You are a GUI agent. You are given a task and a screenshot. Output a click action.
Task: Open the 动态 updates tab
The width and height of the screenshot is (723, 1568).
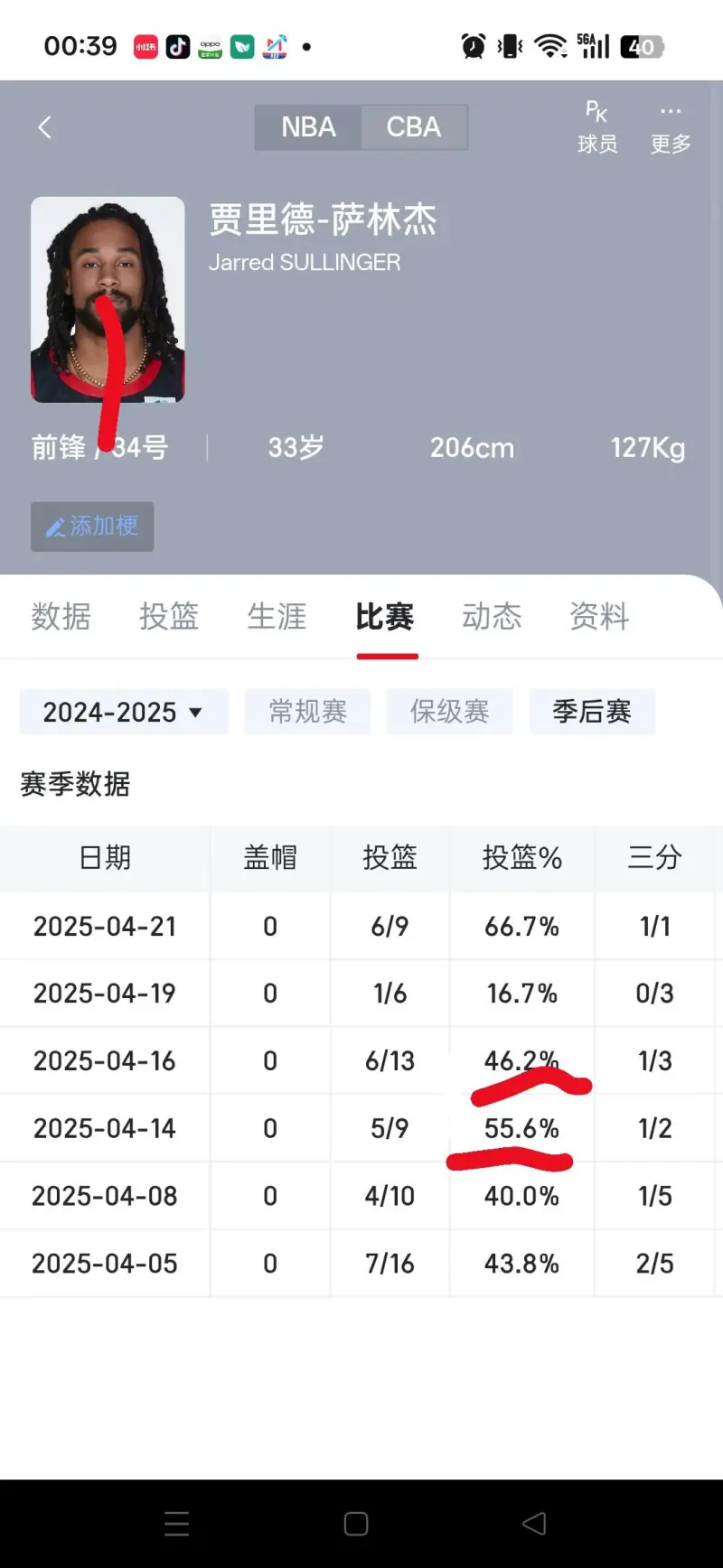point(491,617)
